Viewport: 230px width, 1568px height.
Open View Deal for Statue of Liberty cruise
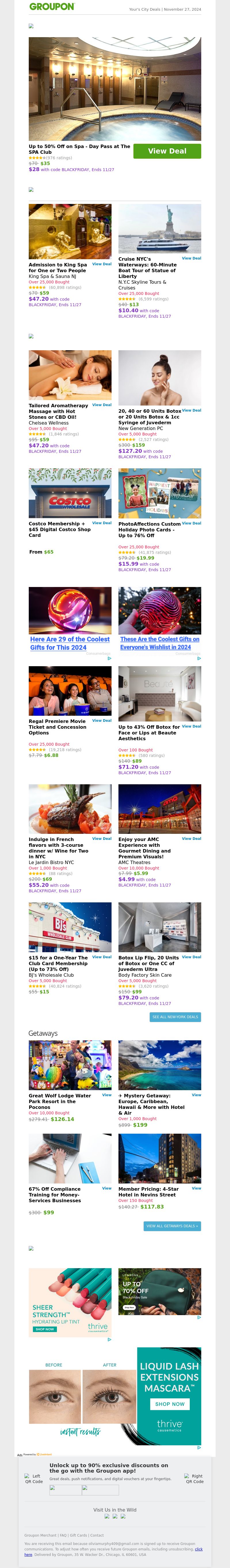(x=191, y=258)
